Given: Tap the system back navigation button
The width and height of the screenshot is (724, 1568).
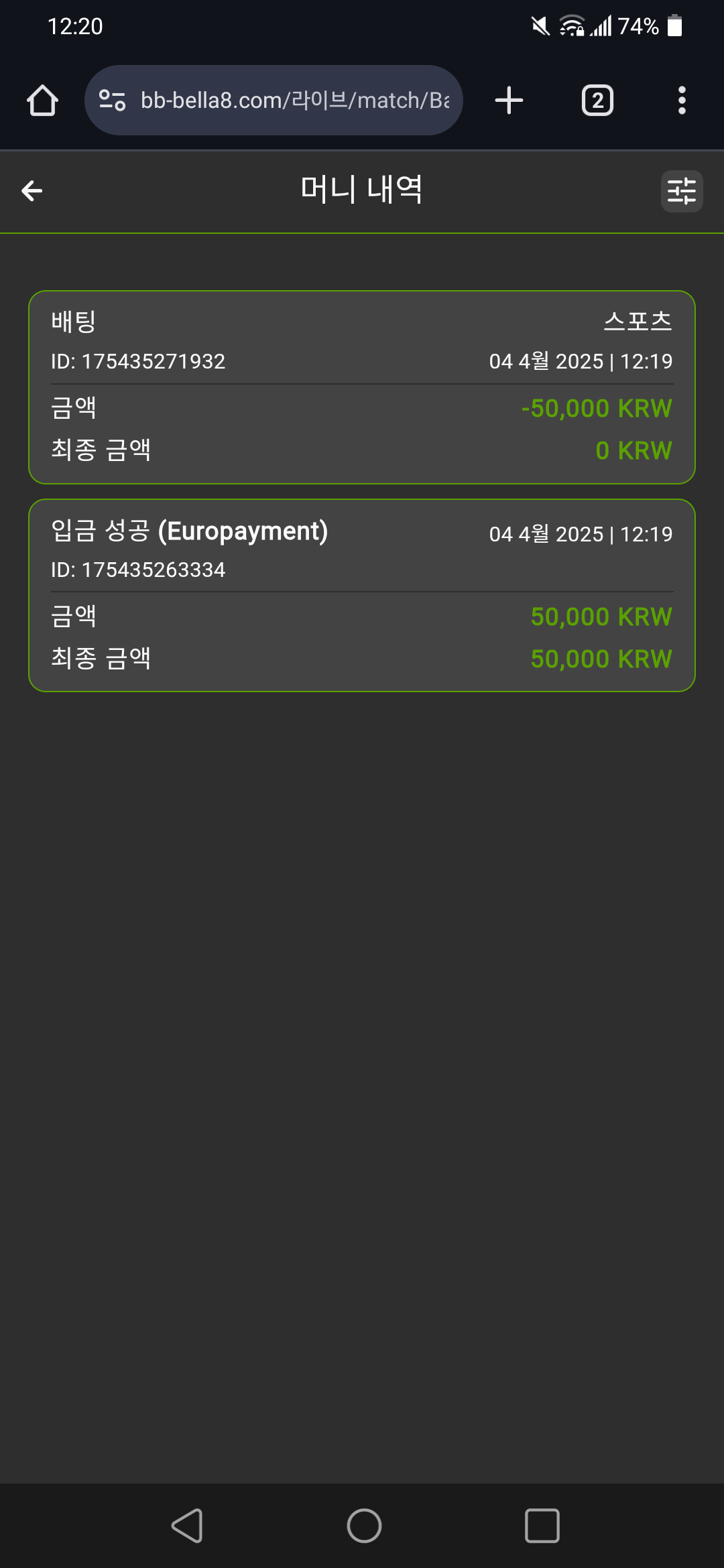Looking at the screenshot, I should tap(187, 1526).
